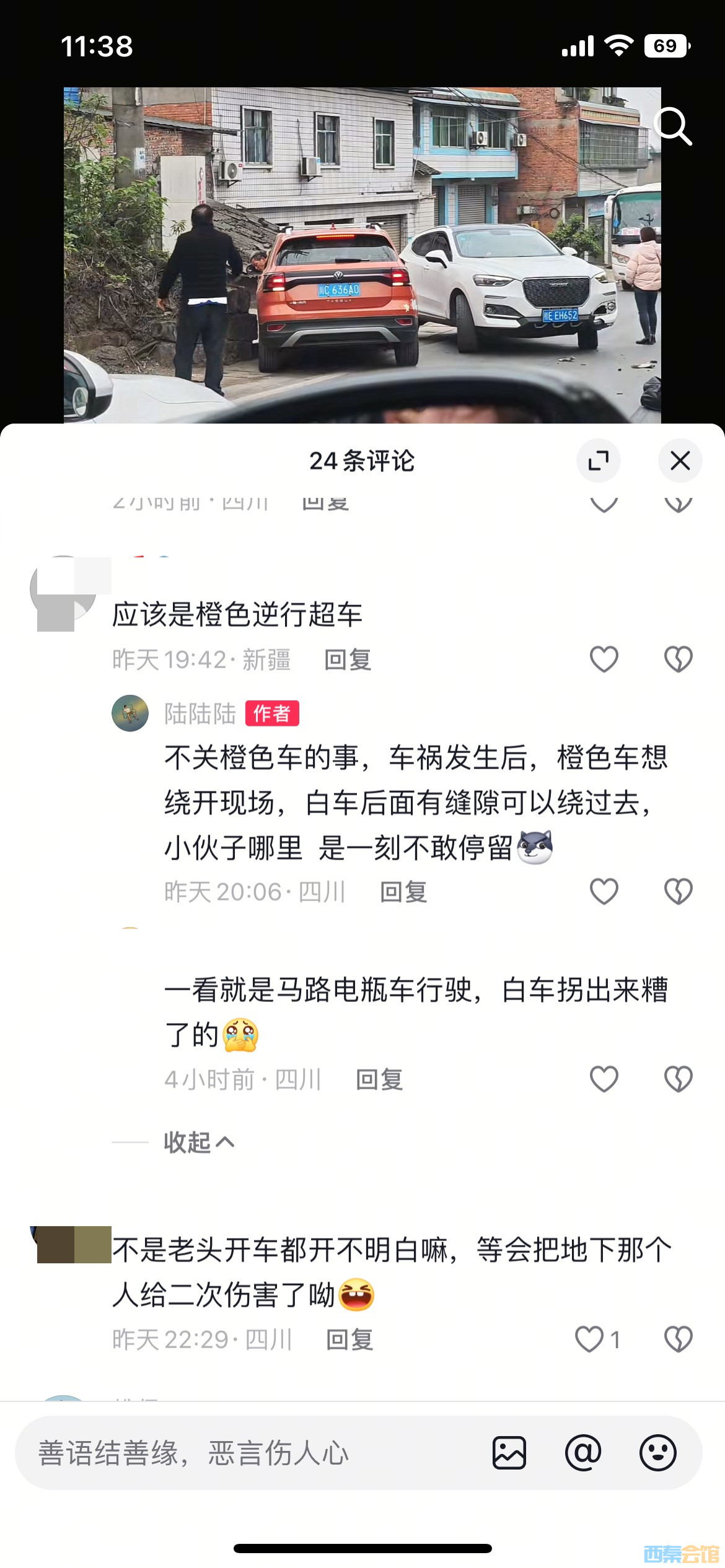Screen dimensions: 725x1568
Task: Reply to comment posted 昨天 19:42
Action: [x=348, y=660]
